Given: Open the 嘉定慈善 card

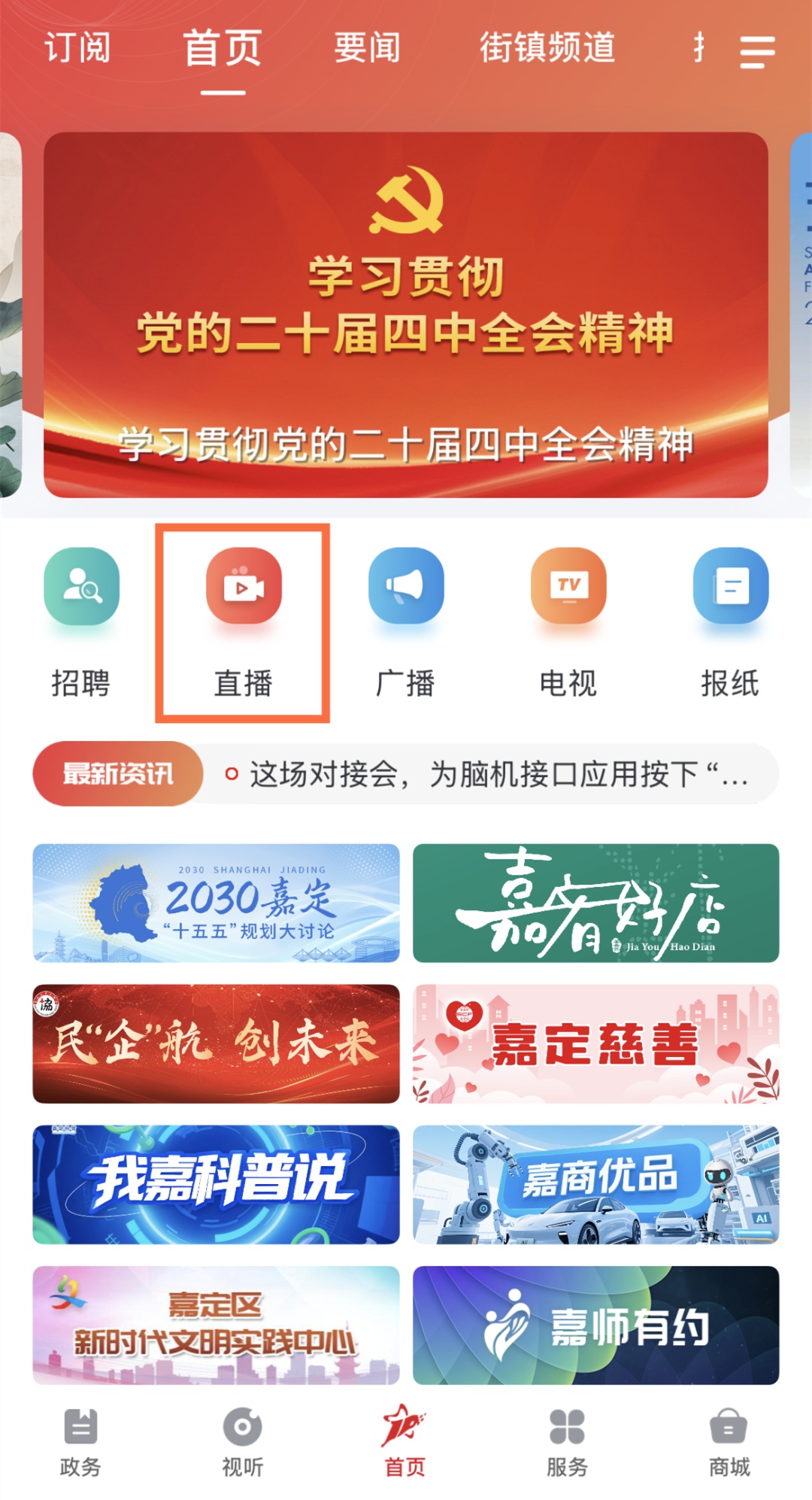Looking at the screenshot, I should (x=595, y=1043).
